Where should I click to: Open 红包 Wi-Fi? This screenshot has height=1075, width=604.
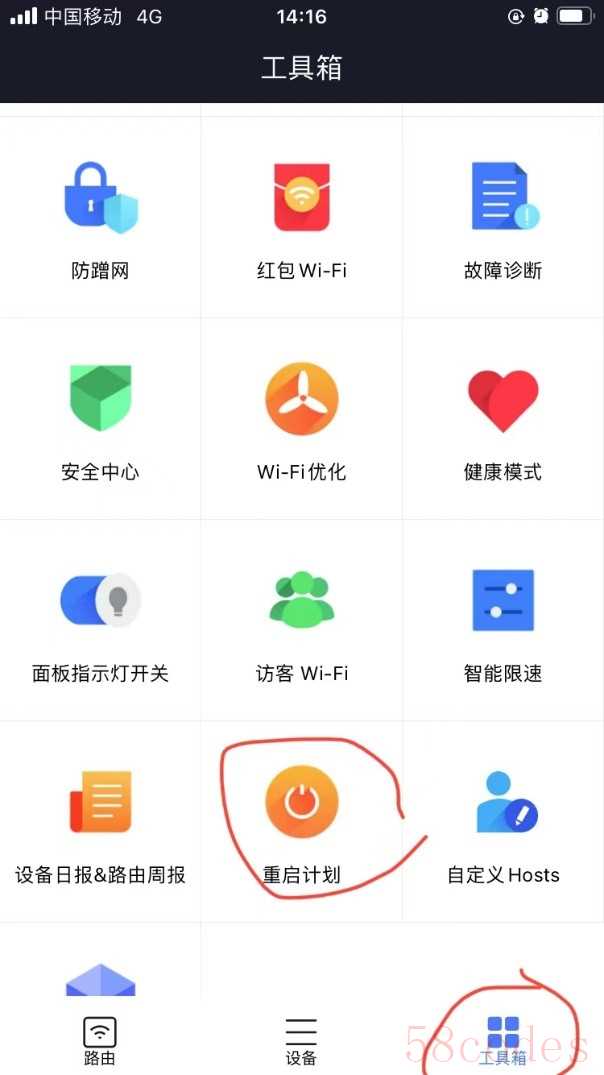click(x=301, y=220)
